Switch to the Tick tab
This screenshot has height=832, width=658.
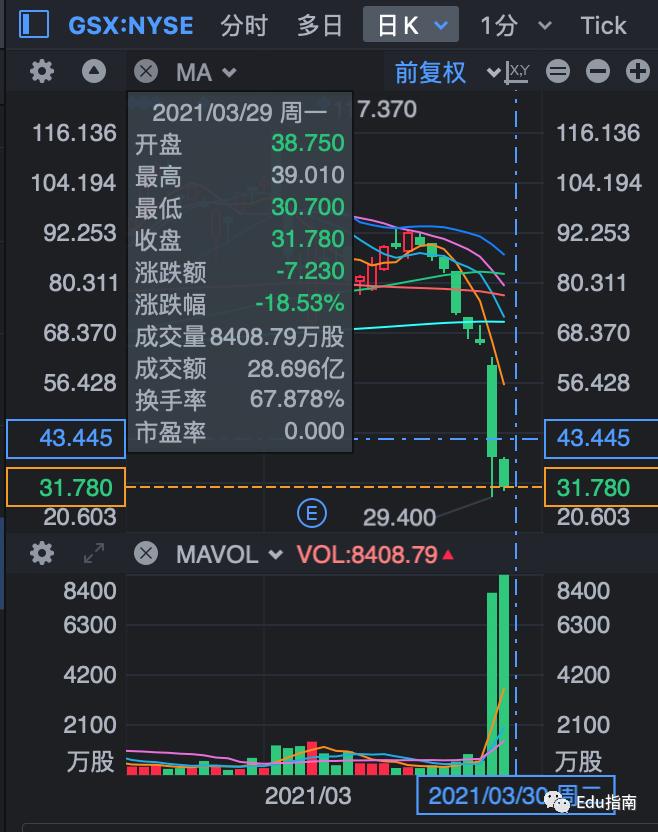pyautogui.click(x=603, y=25)
